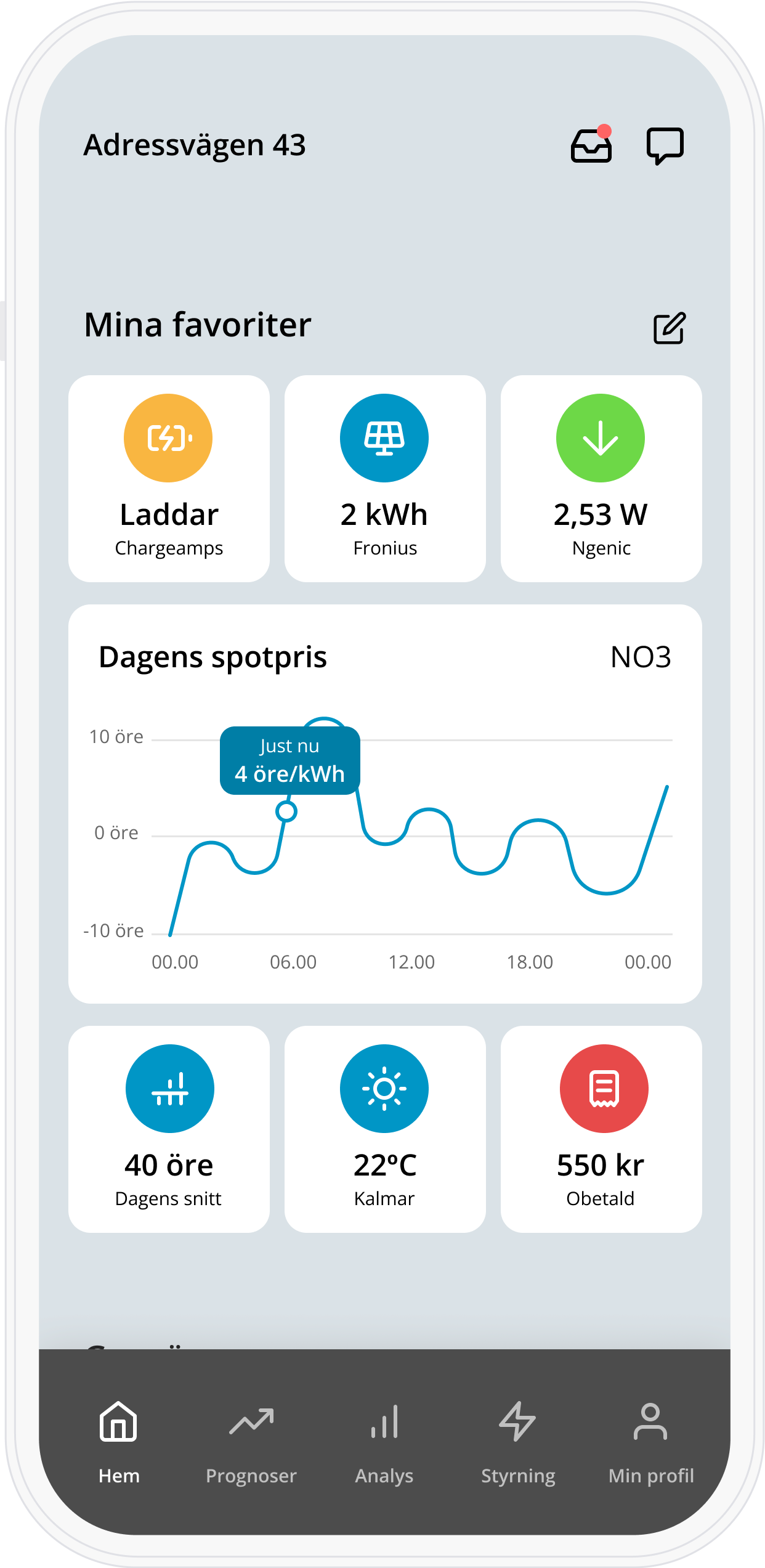Open the Dagens snitt 40 öre card

tap(169, 1129)
